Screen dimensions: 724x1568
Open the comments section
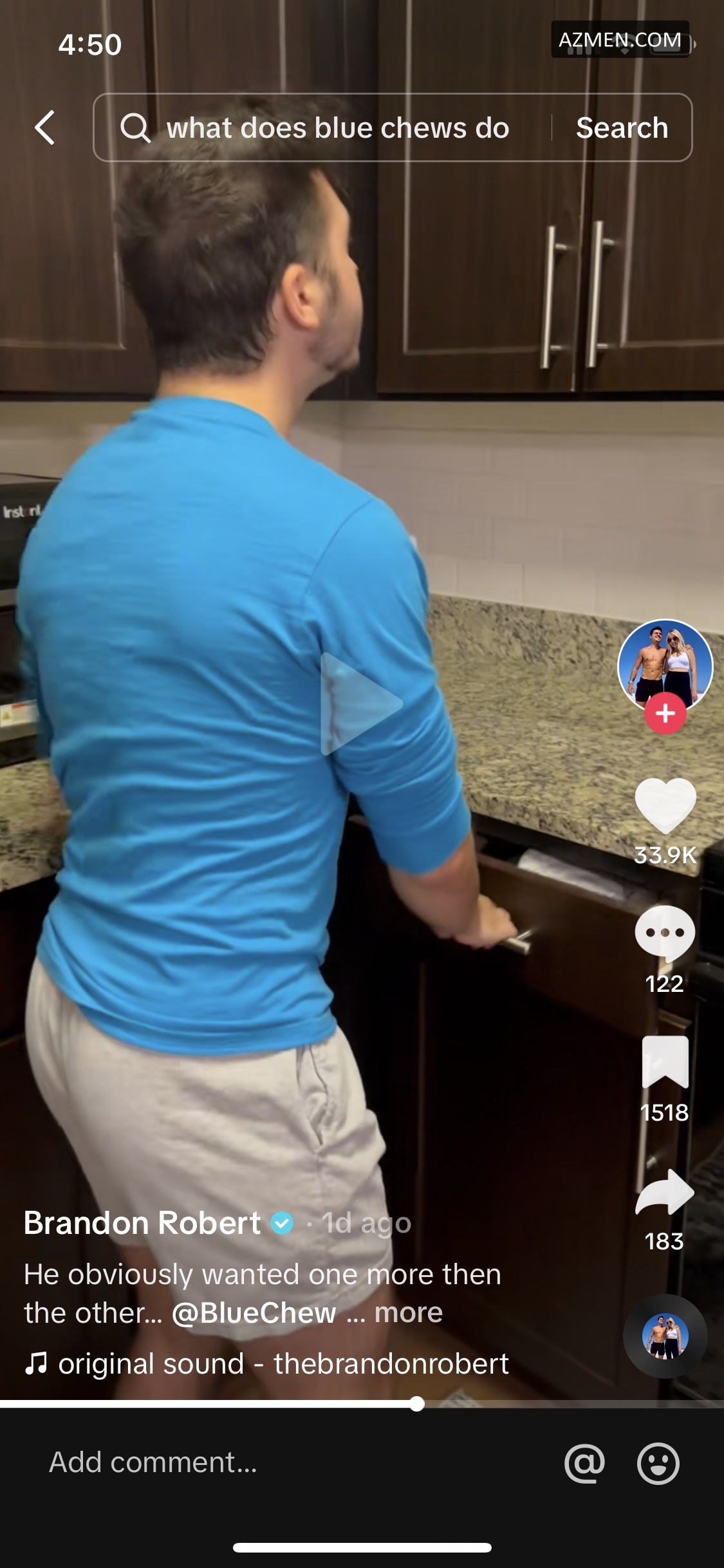pos(665,933)
